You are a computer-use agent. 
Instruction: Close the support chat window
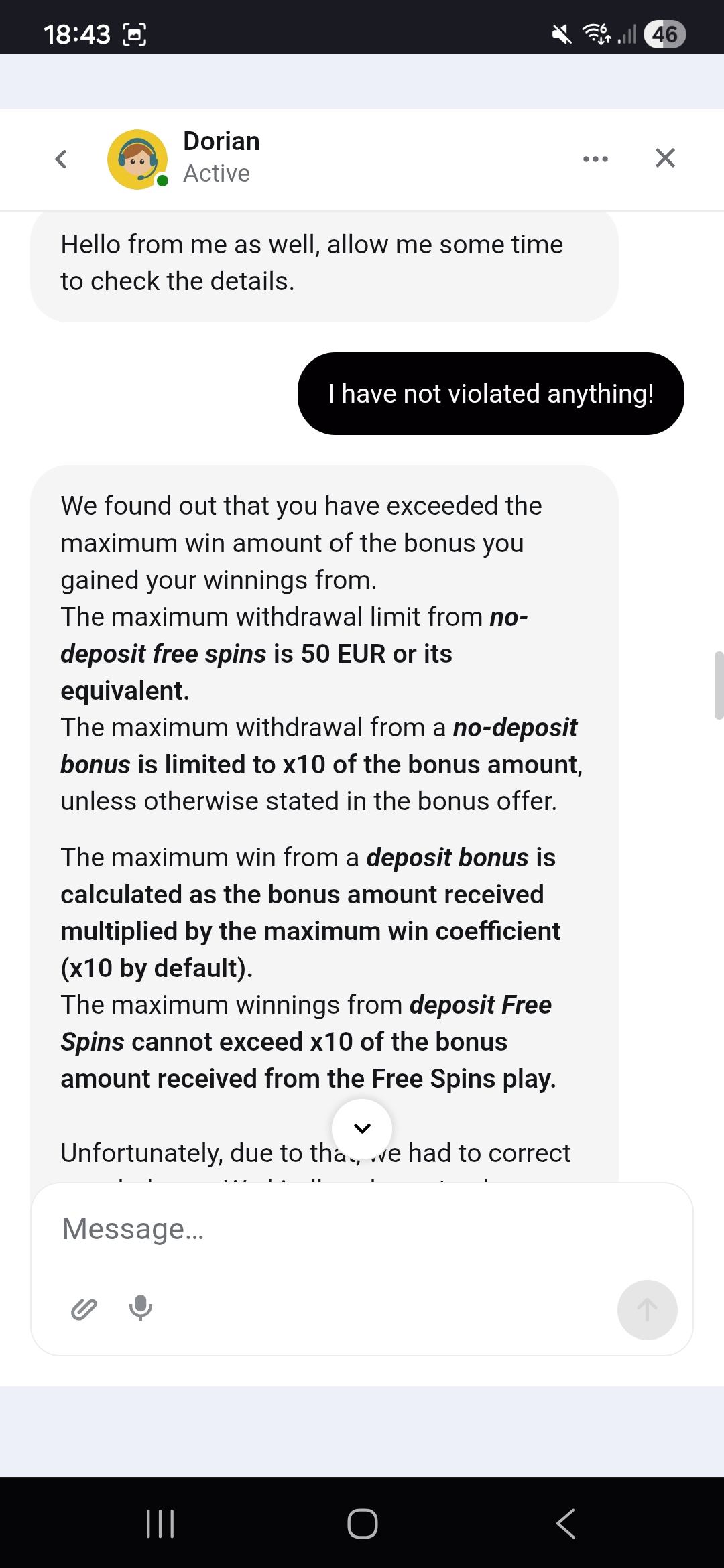tap(664, 158)
